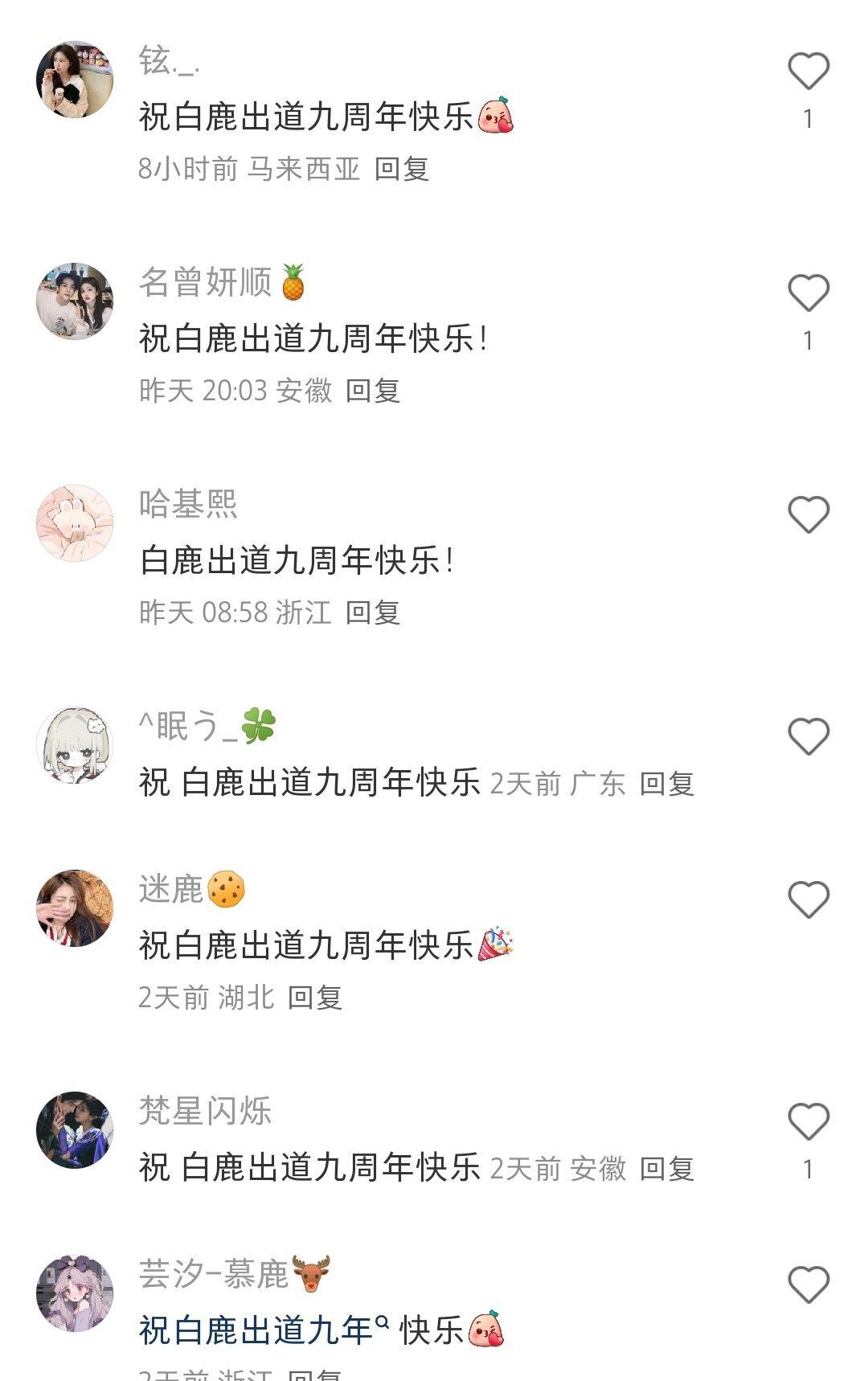Like the comment from ^眠う_
The height and width of the screenshot is (1381, 868).
click(x=808, y=737)
